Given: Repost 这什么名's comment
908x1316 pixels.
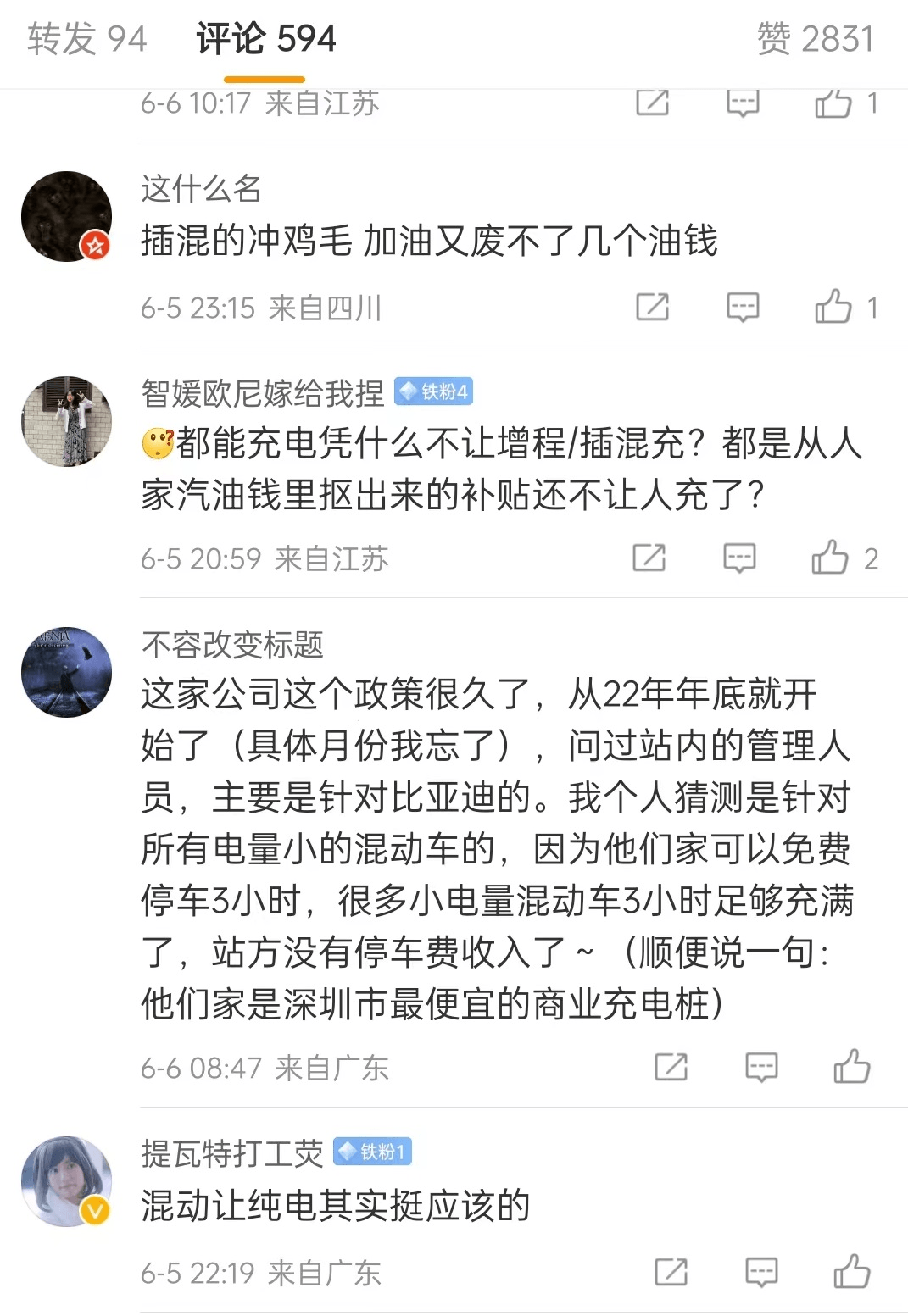Looking at the screenshot, I should (x=652, y=307).
